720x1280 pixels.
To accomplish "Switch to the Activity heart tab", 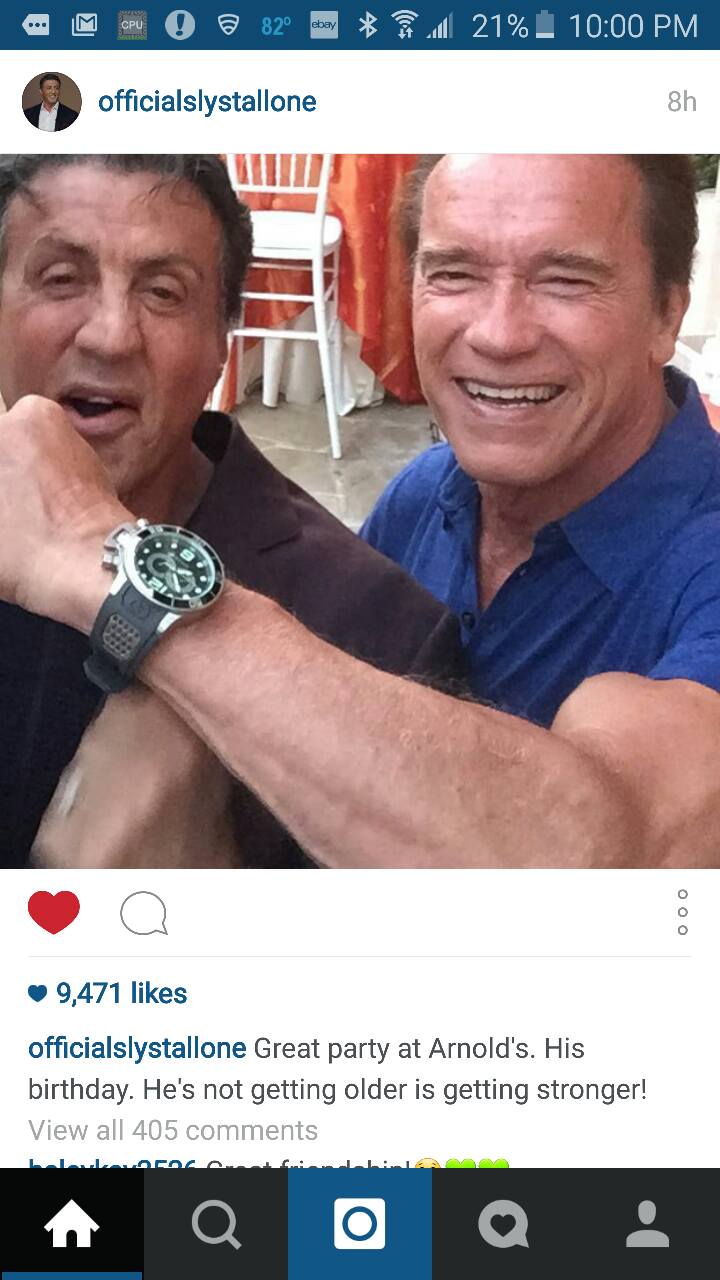I will (x=504, y=1224).
